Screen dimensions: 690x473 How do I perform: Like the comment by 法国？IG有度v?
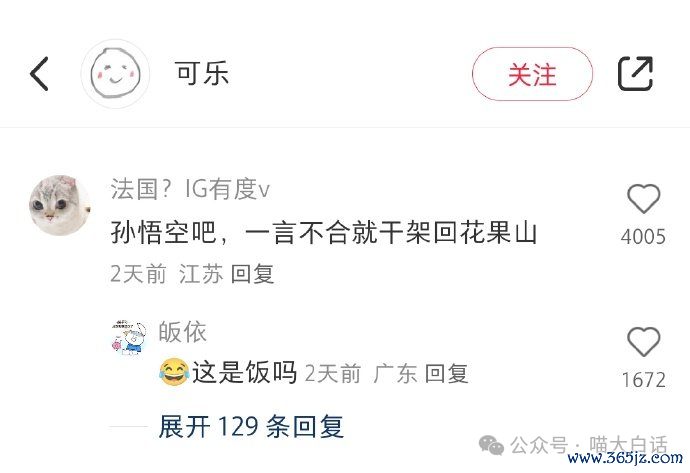tap(643, 200)
